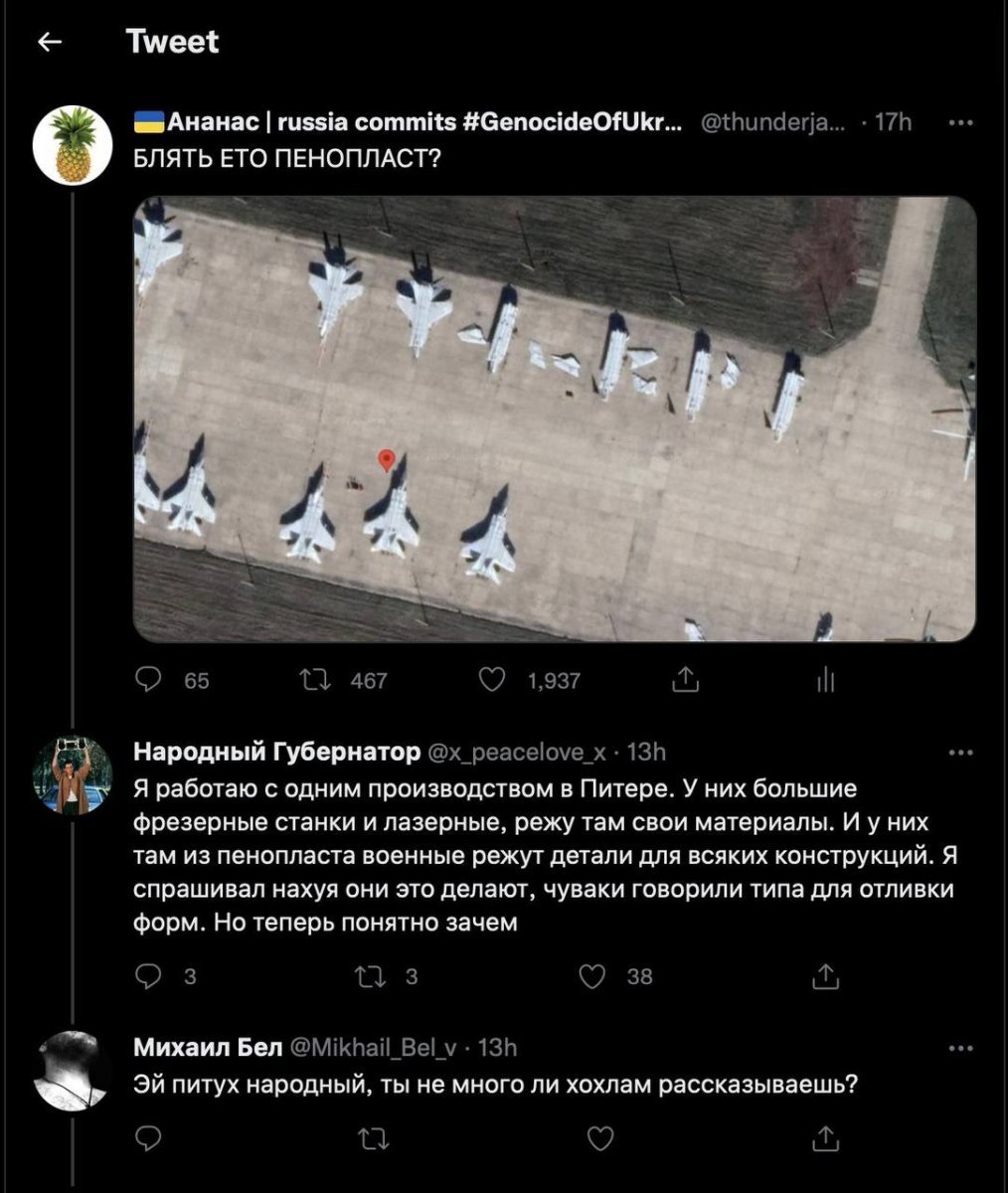Image resolution: width=1008 pixels, height=1193 pixels.
Task: Open overflow menu on Ананас's tweet
Action: tap(960, 122)
